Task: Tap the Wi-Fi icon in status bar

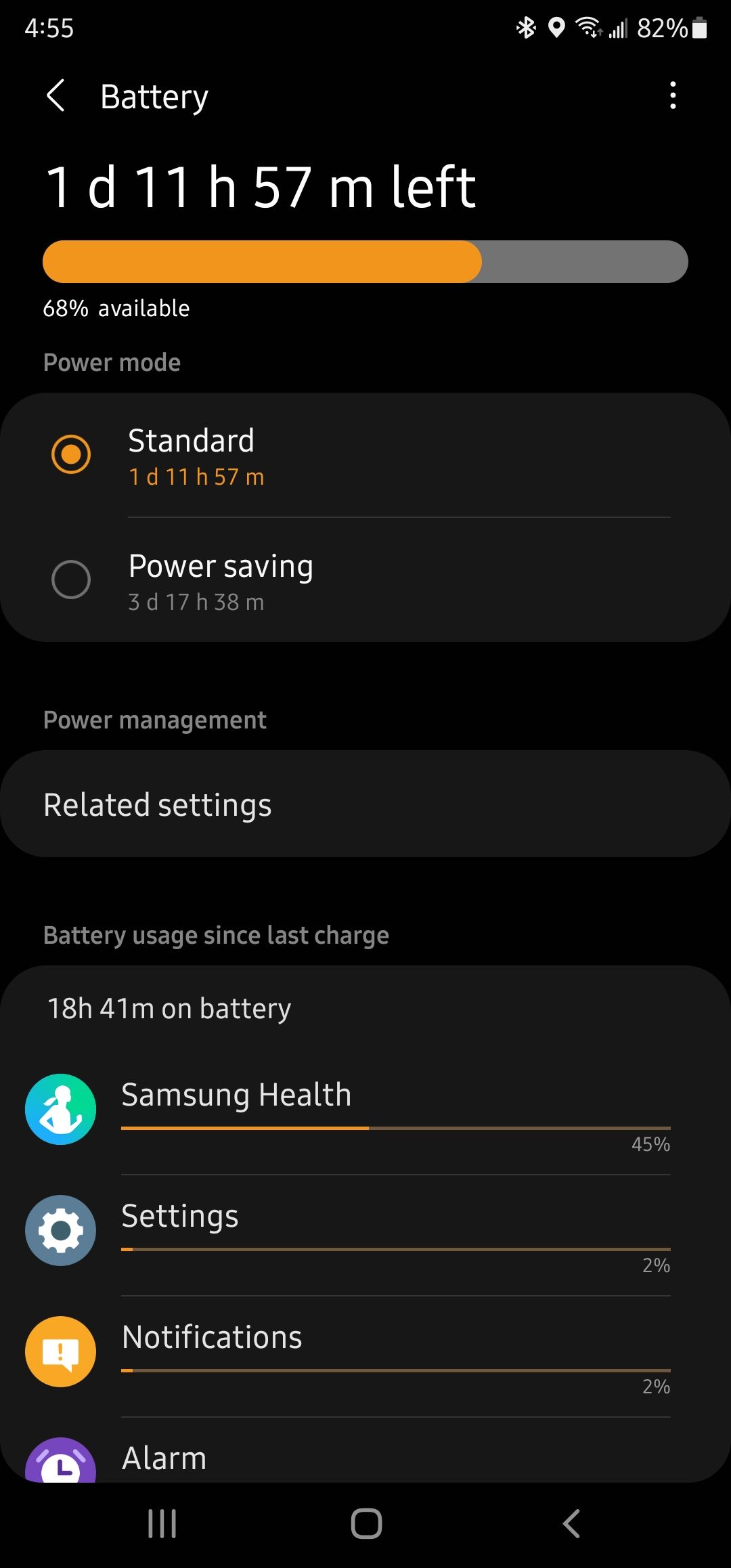Action: tap(586, 28)
